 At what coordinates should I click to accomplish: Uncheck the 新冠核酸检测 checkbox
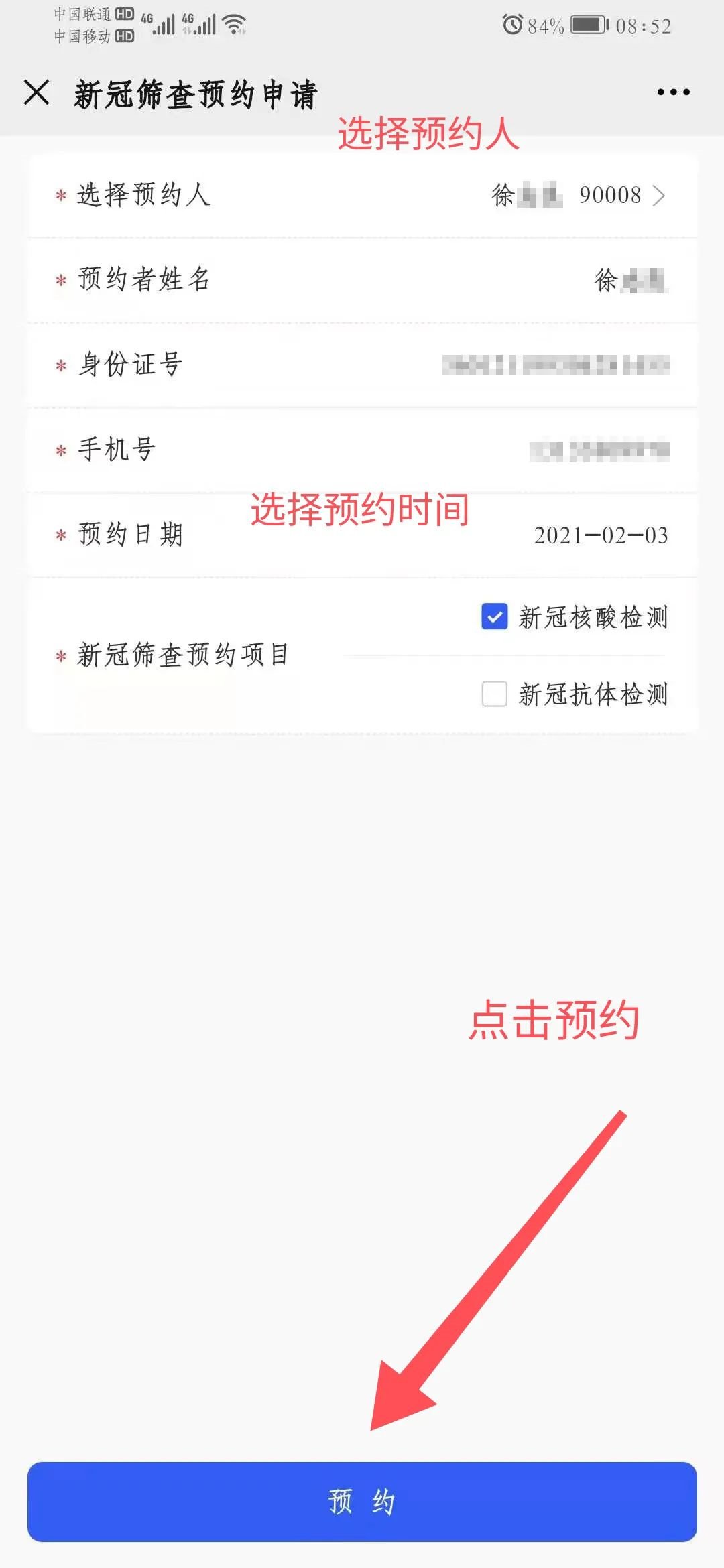pos(495,617)
